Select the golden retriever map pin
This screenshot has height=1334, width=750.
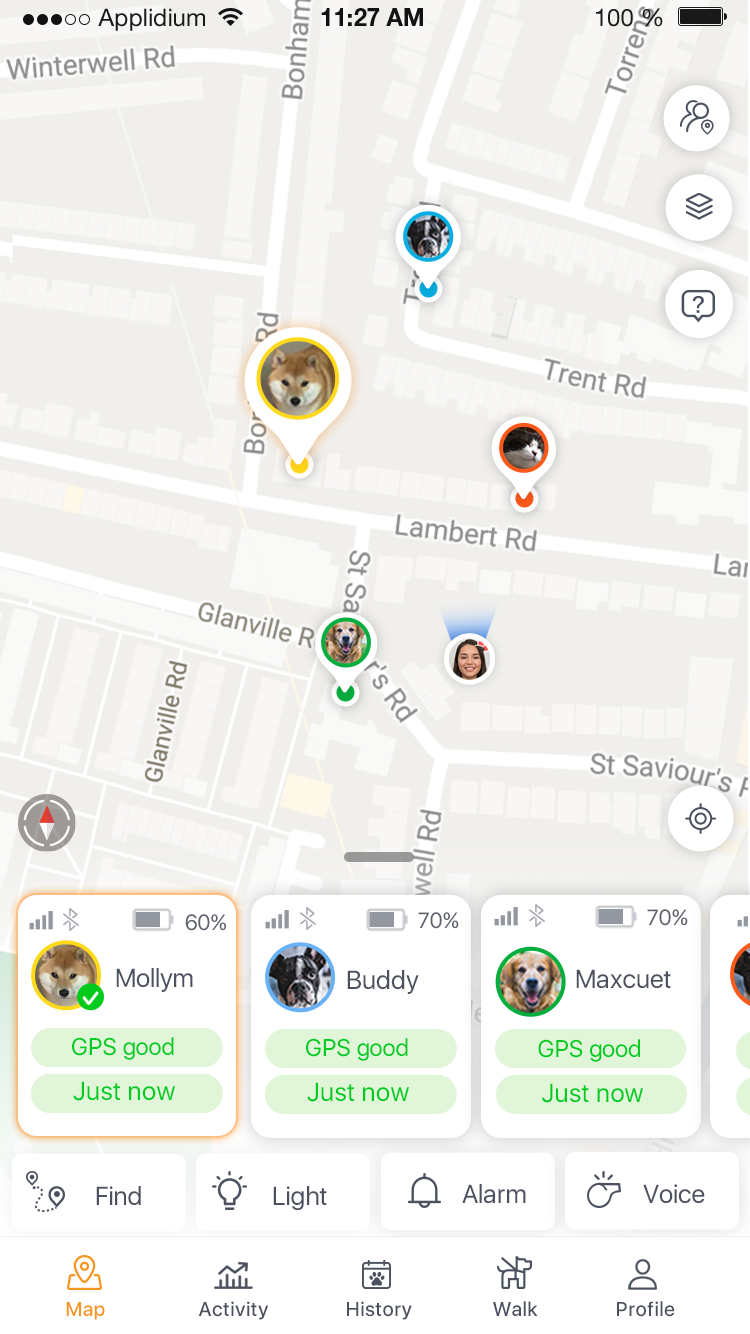[346, 643]
